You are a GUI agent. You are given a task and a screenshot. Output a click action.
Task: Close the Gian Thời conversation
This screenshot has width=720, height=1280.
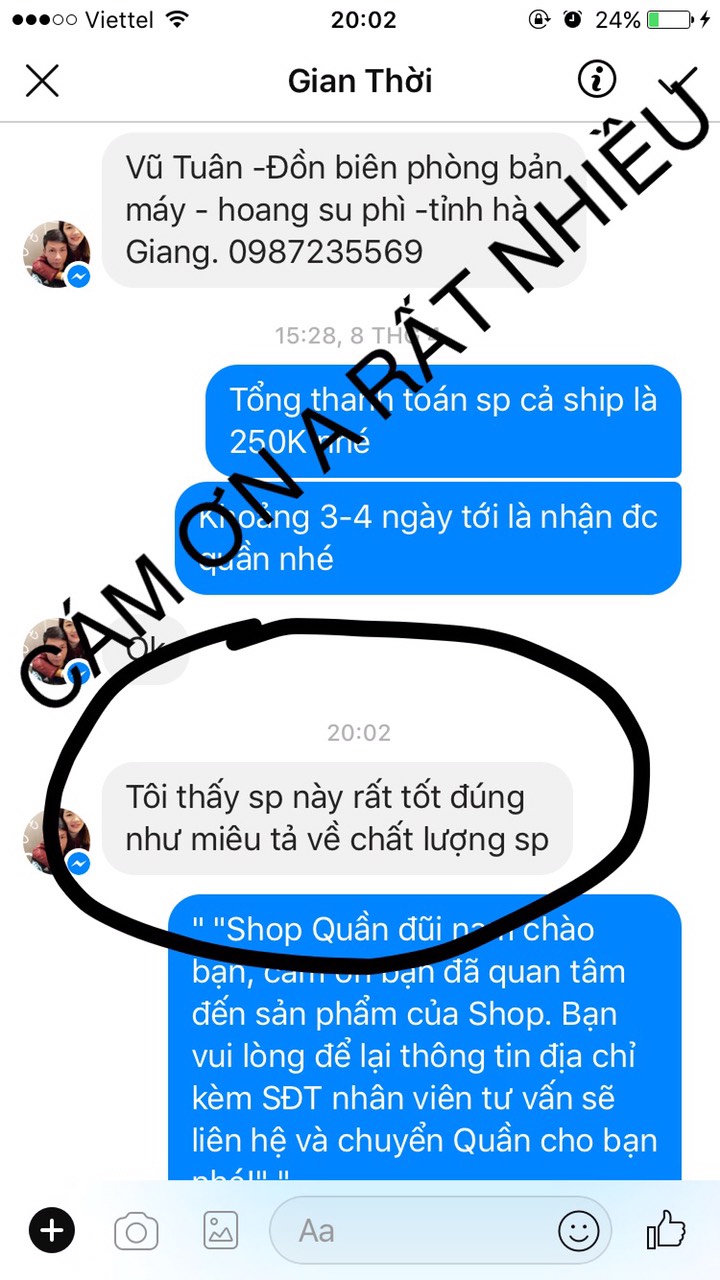click(42, 81)
